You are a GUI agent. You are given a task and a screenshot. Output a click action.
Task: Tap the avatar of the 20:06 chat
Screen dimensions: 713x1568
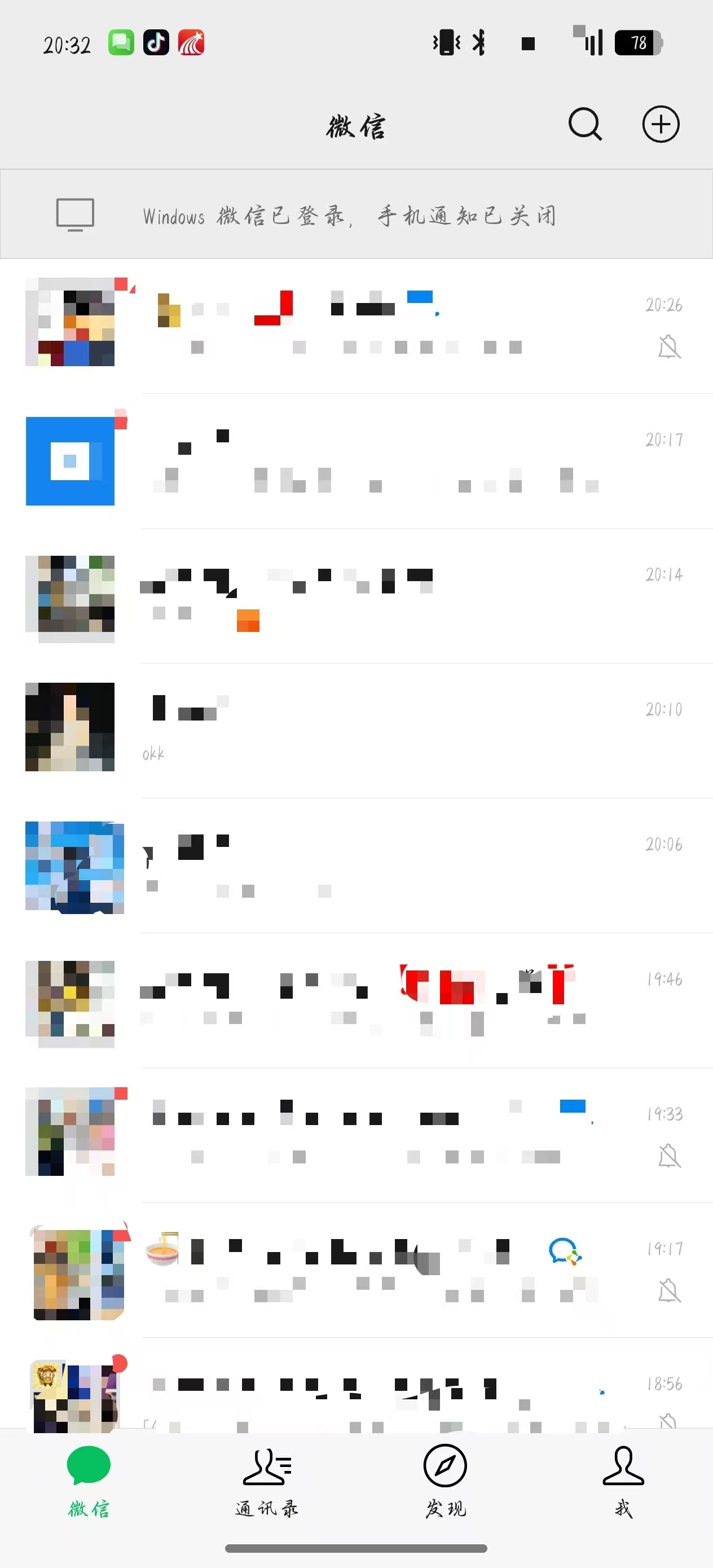tap(74, 867)
